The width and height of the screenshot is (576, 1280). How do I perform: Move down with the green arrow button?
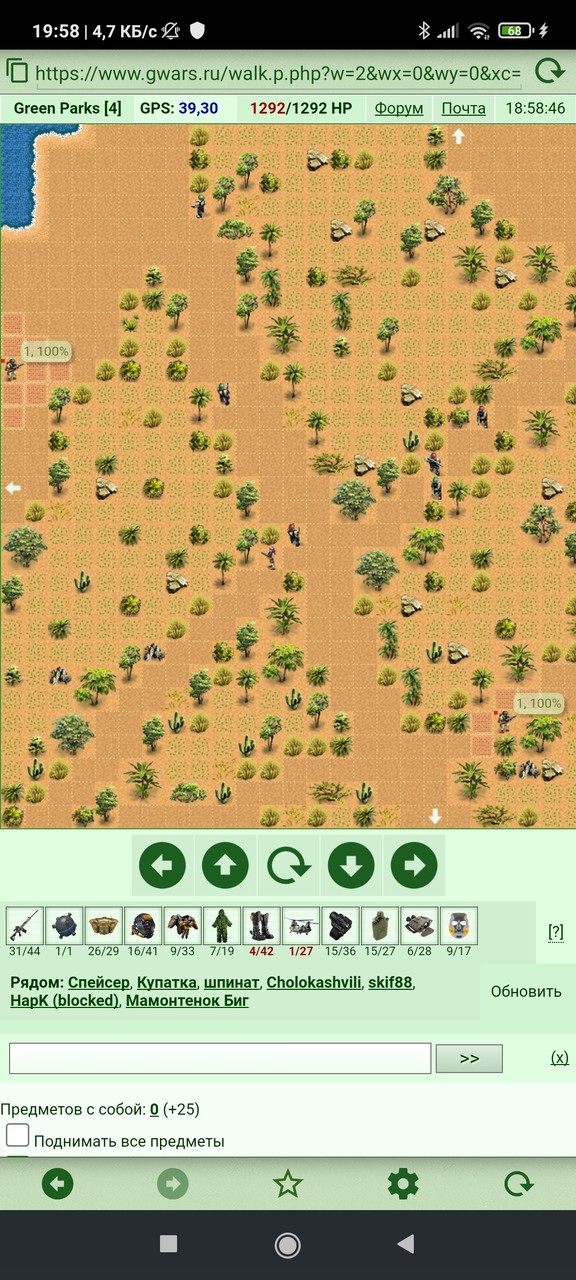coord(351,865)
